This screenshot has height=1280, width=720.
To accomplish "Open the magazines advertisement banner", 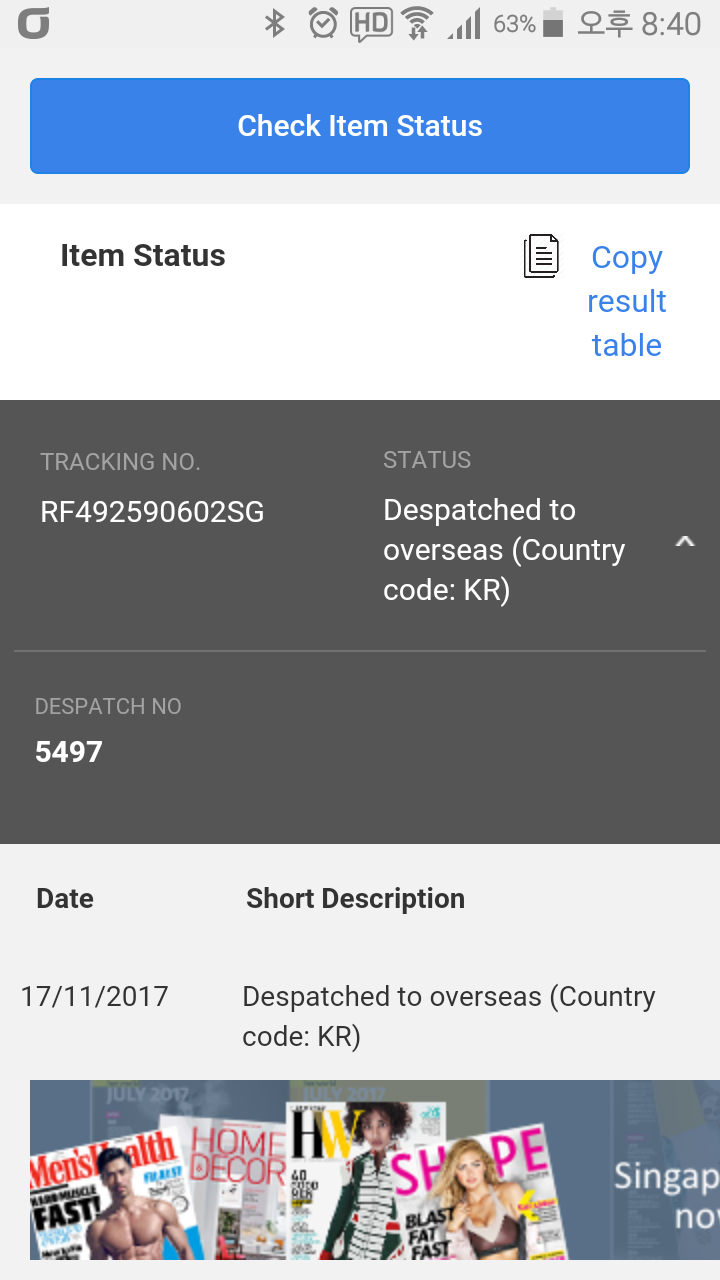I will coord(375,1170).
